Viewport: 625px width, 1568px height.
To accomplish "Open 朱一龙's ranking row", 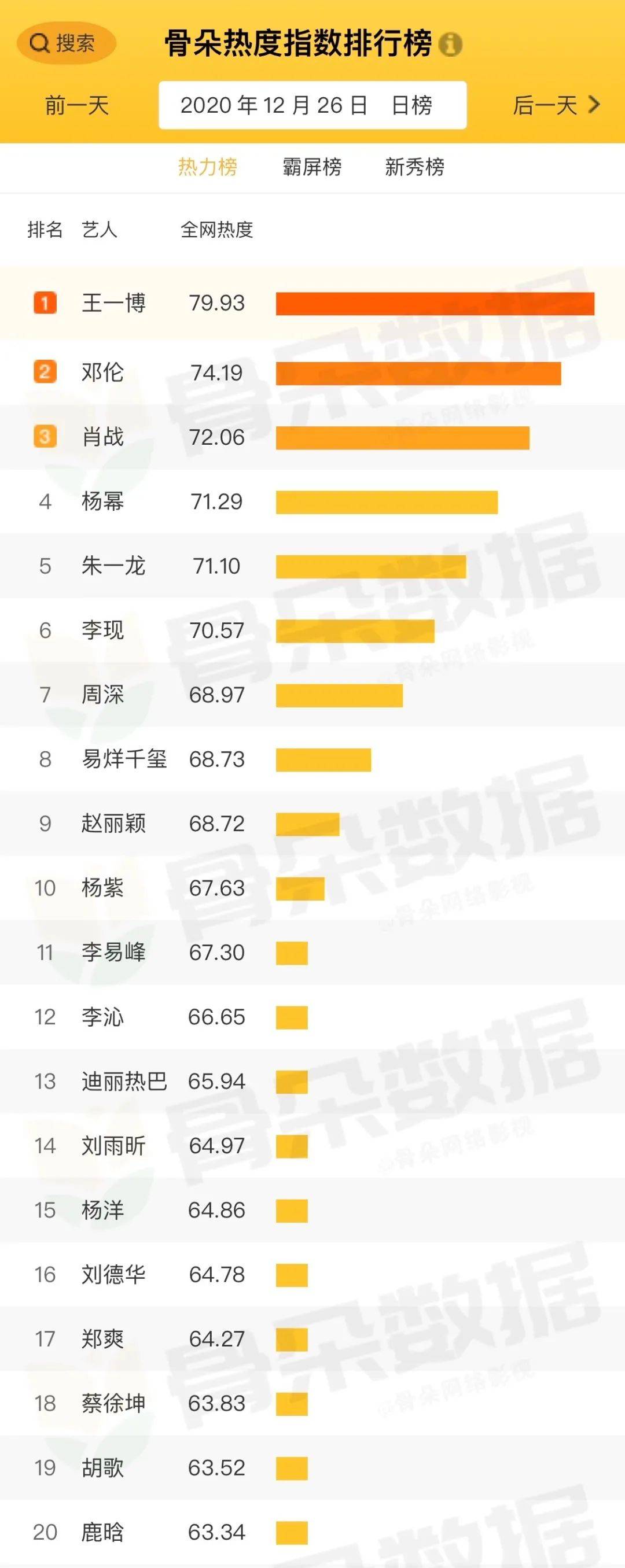I will click(312, 566).
